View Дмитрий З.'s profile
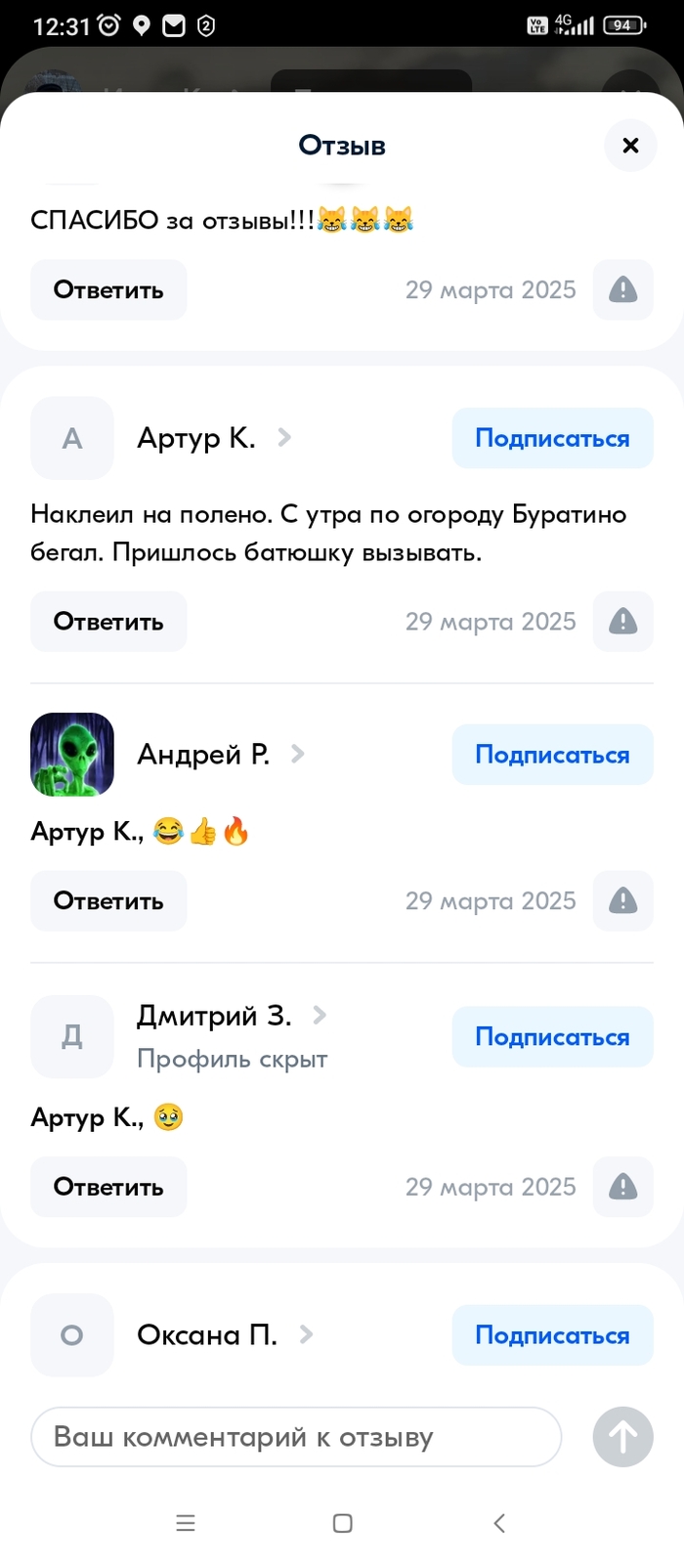This screenshot has width=684, height=1568. click(215, 1017)
